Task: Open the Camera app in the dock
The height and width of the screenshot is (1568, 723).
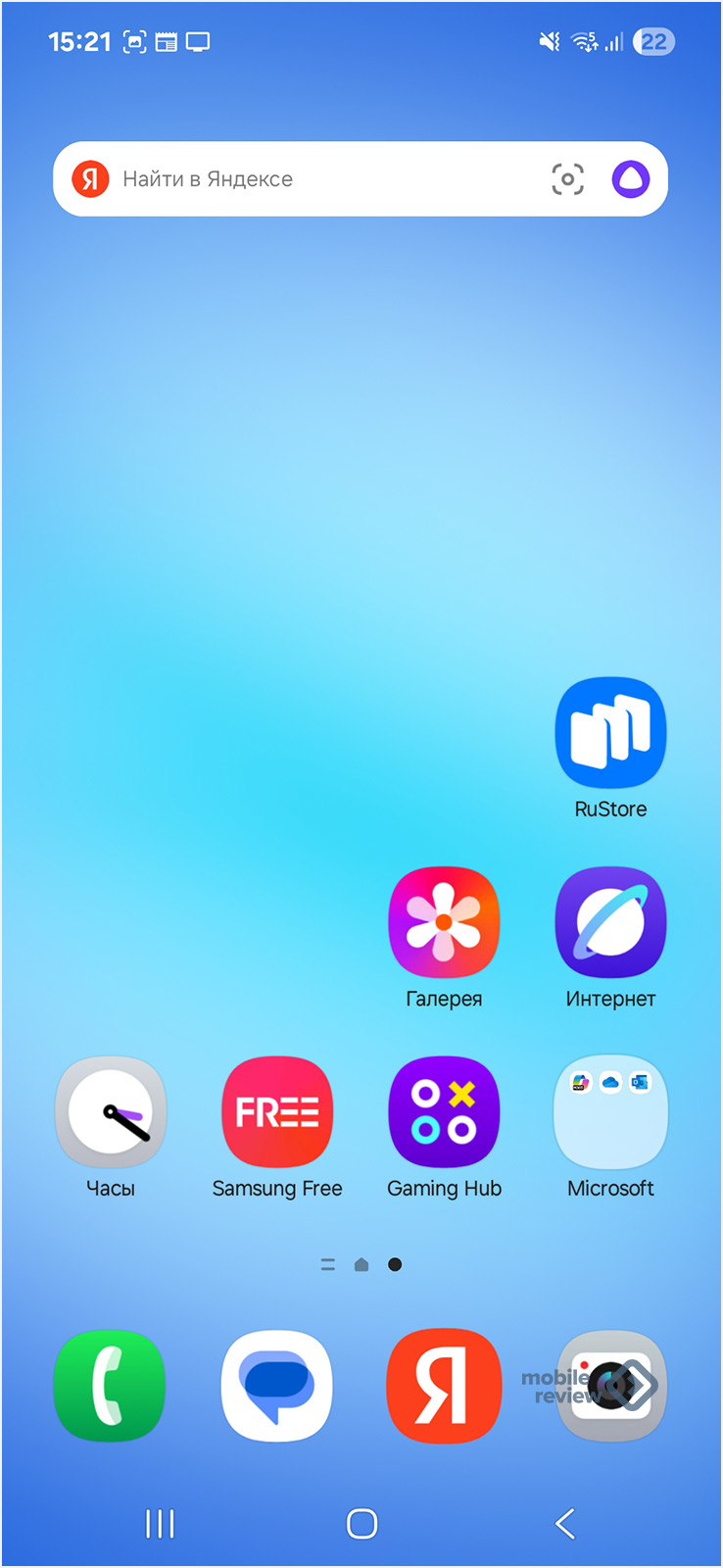Action: click(610, 1386)
